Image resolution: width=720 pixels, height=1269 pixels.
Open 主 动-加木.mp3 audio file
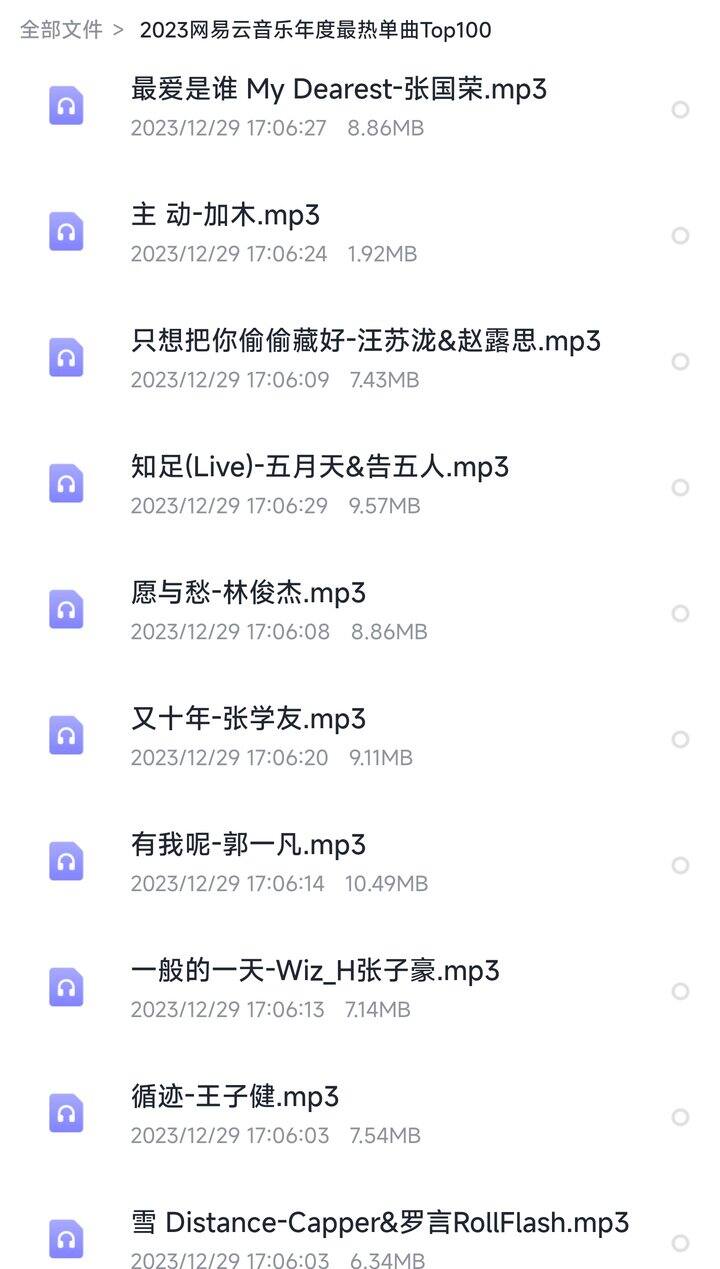point(360,233)
